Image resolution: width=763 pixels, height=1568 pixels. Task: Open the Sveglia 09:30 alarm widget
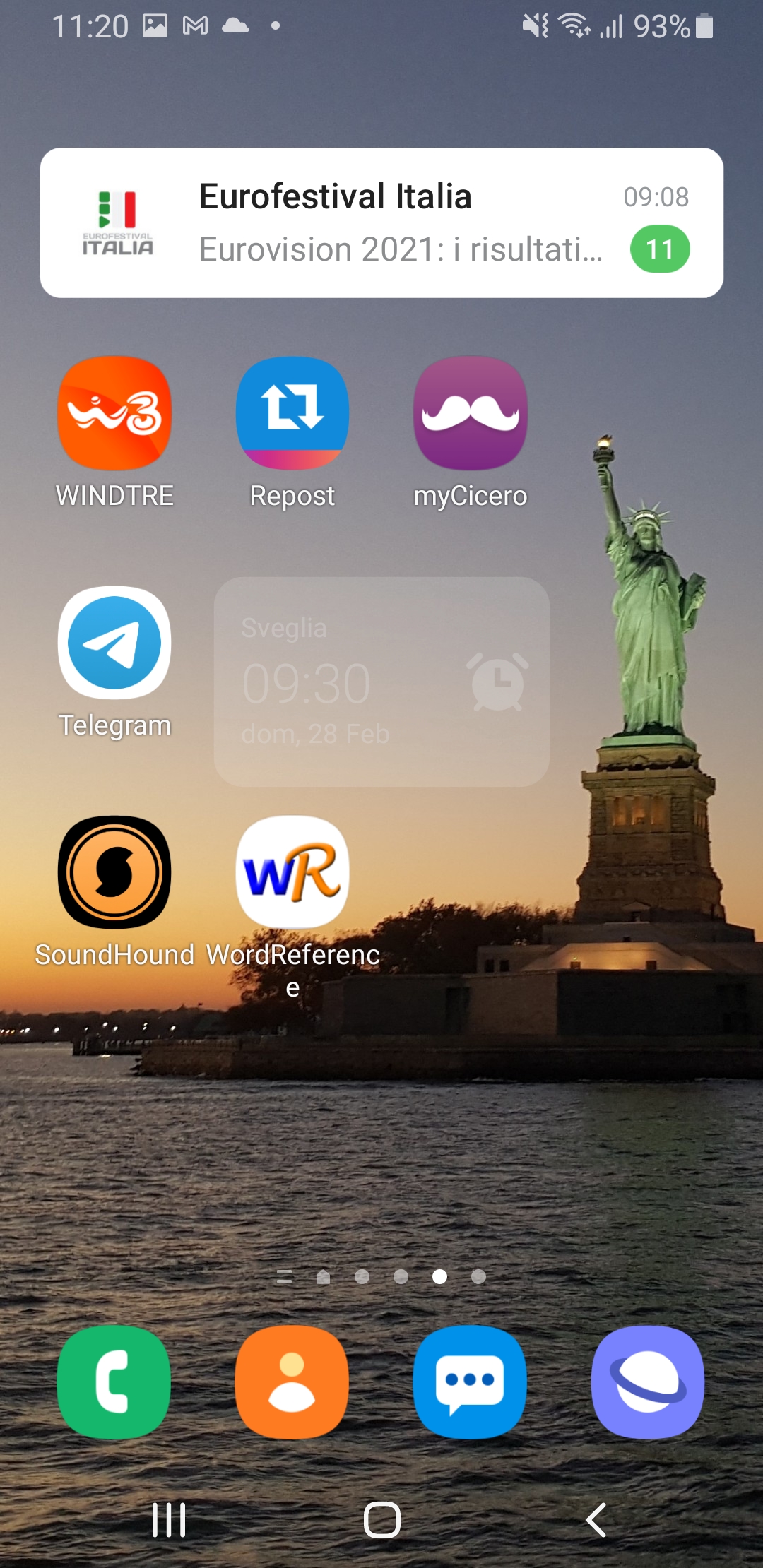tap(381, 682)
